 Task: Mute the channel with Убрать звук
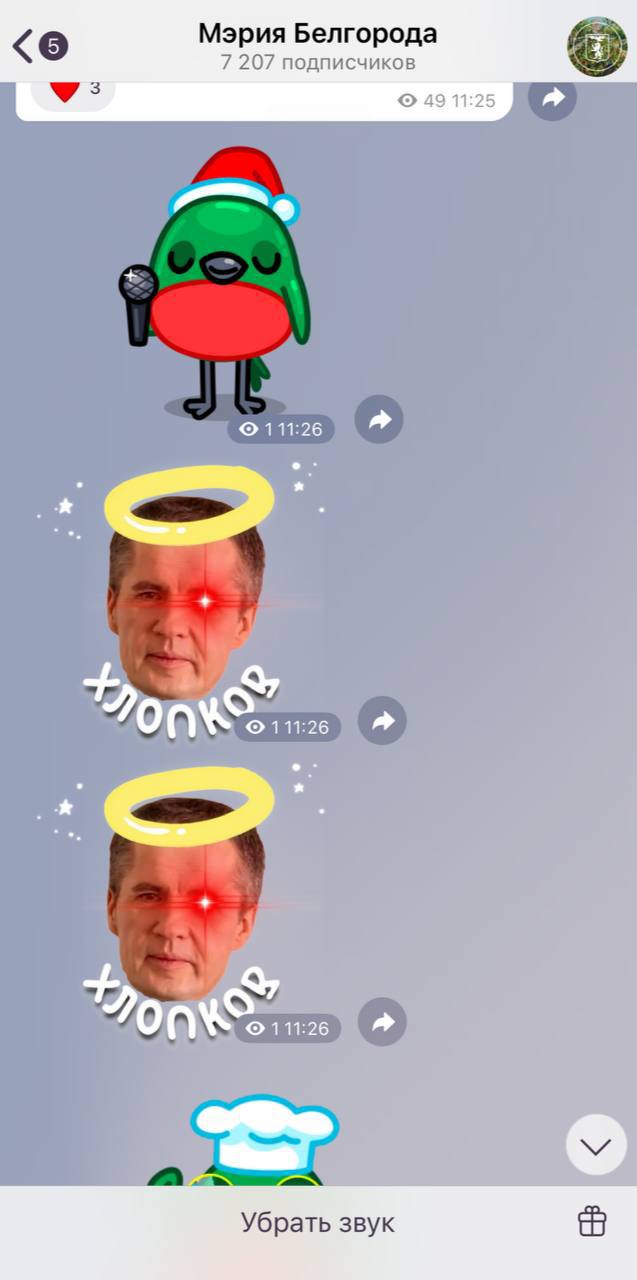tap(317, 1222)
